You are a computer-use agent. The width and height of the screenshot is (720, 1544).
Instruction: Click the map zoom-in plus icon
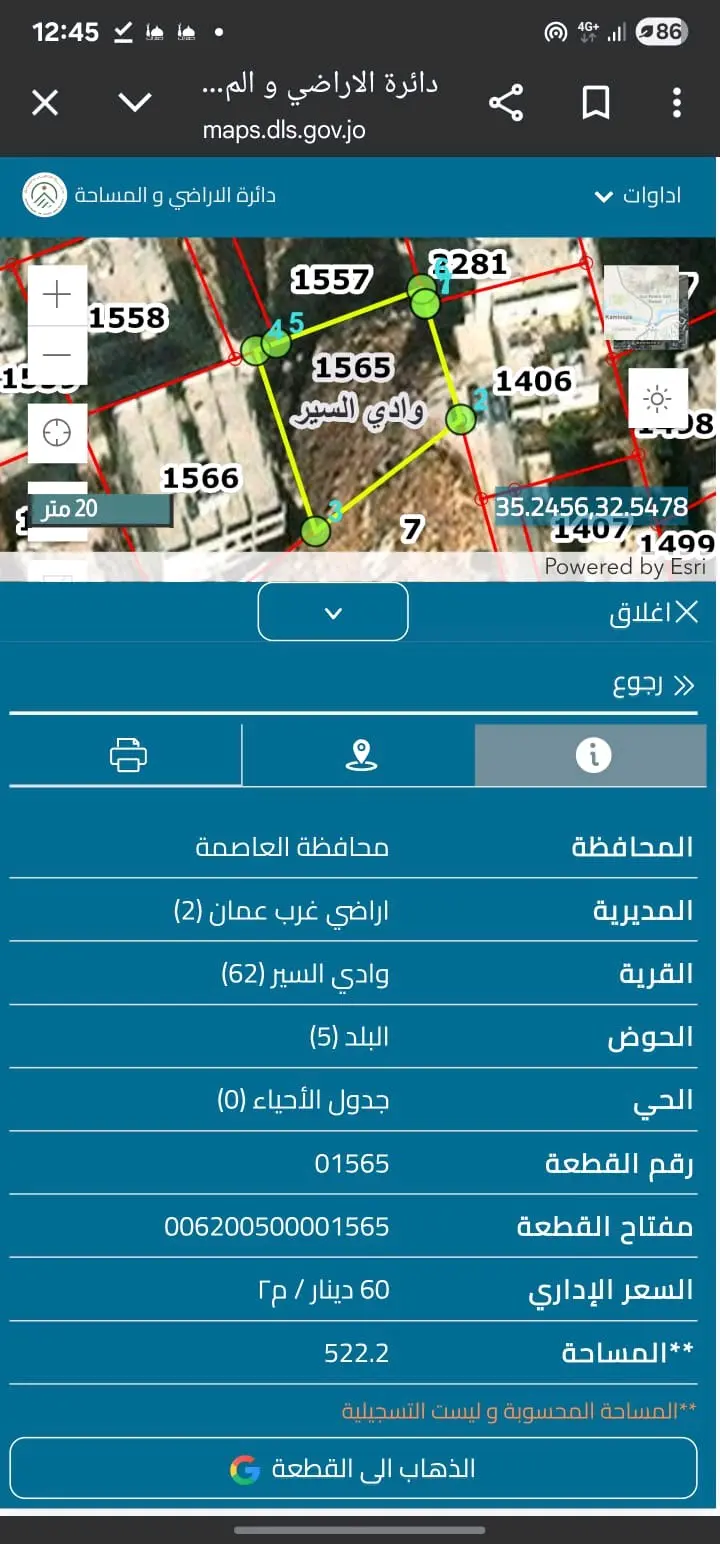coord(57,293)
